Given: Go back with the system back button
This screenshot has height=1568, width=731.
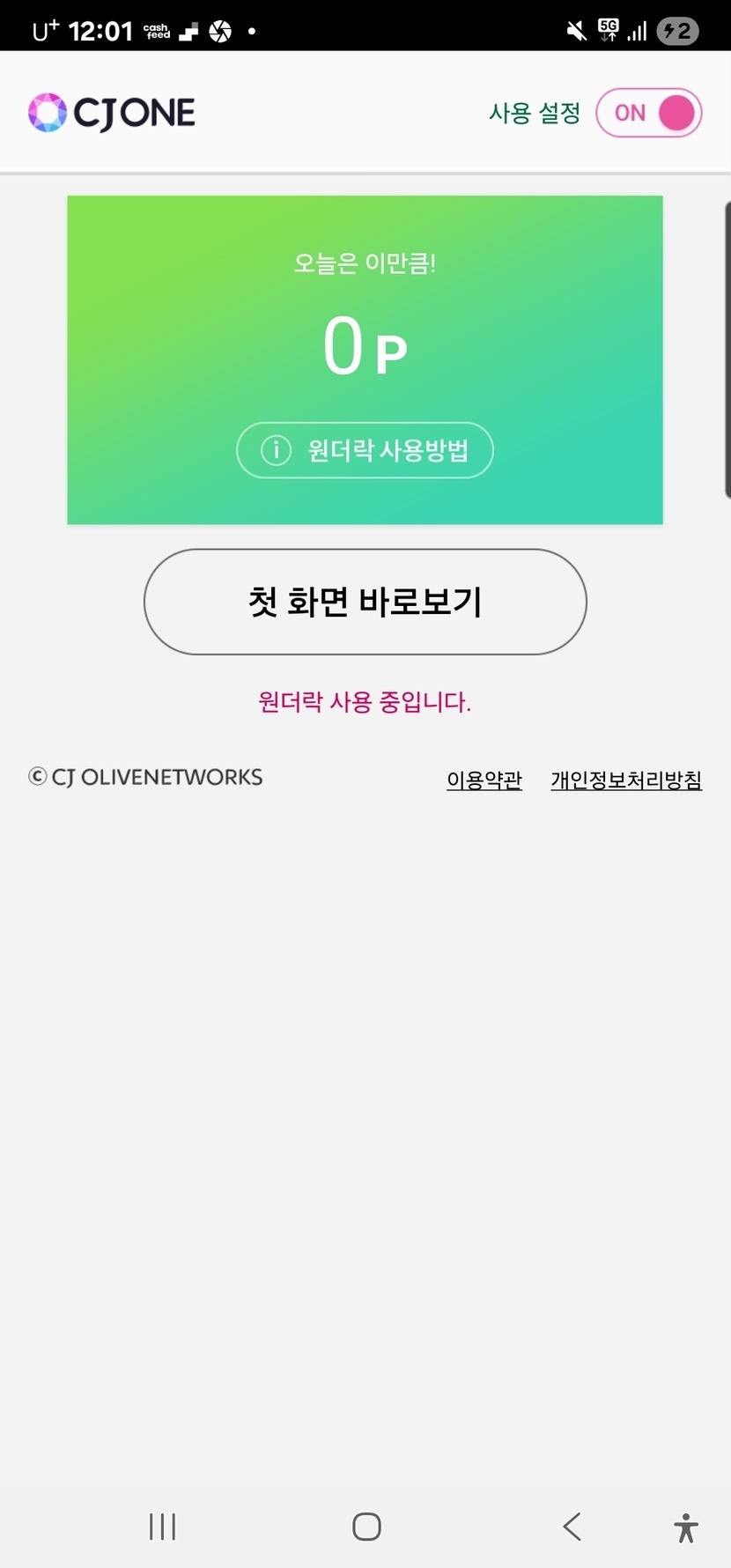Looking at the screenshot, I should (x=572, y=1526).
